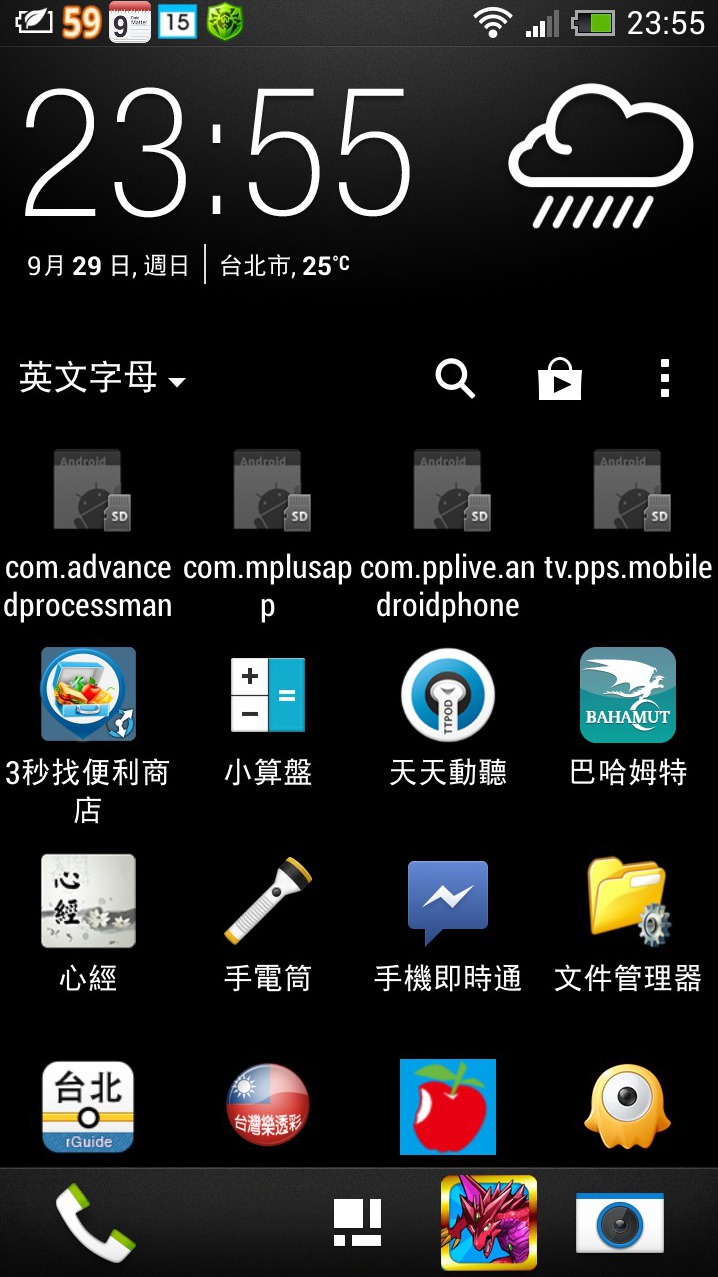Launch the 3秒找便利商店 app

(x=88, y=695)
